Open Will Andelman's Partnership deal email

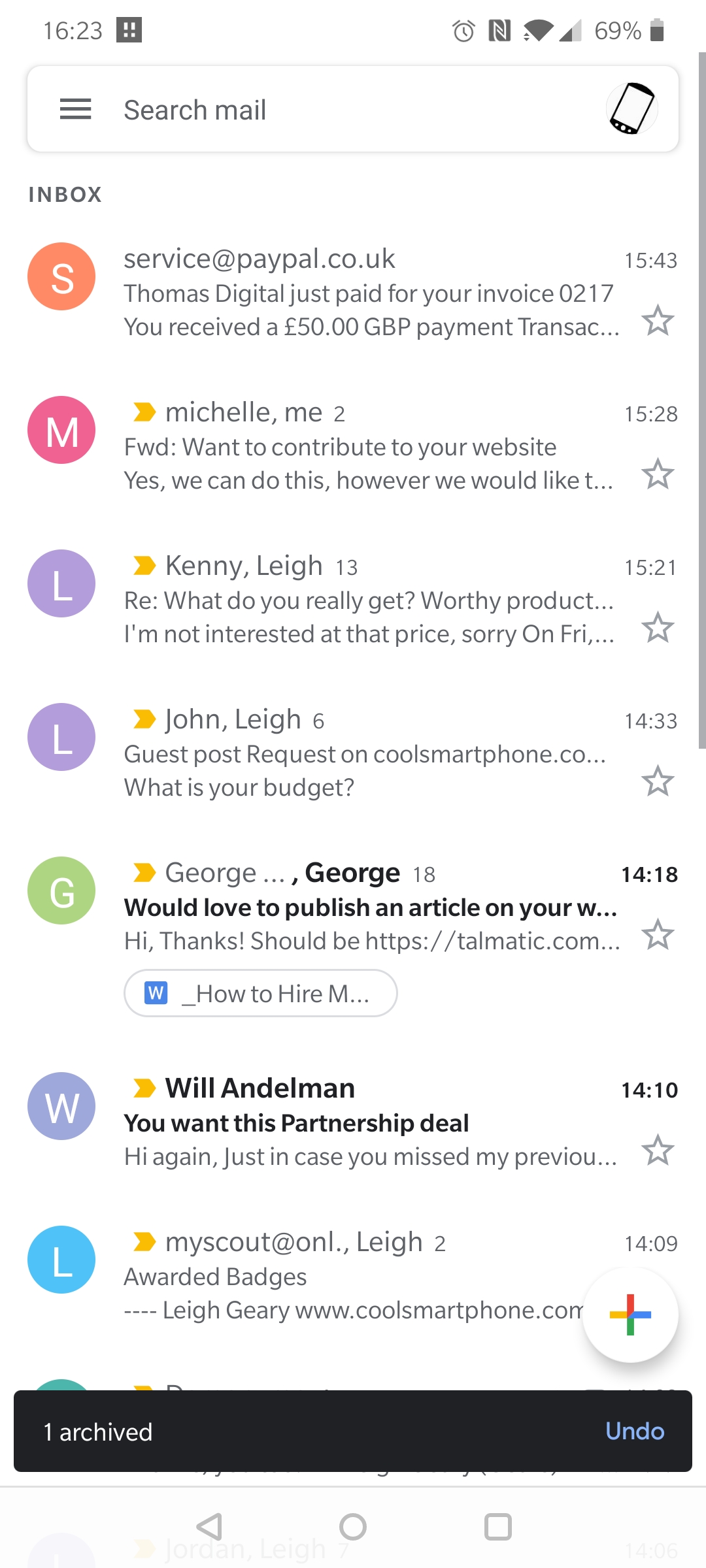click(353, 1122)
